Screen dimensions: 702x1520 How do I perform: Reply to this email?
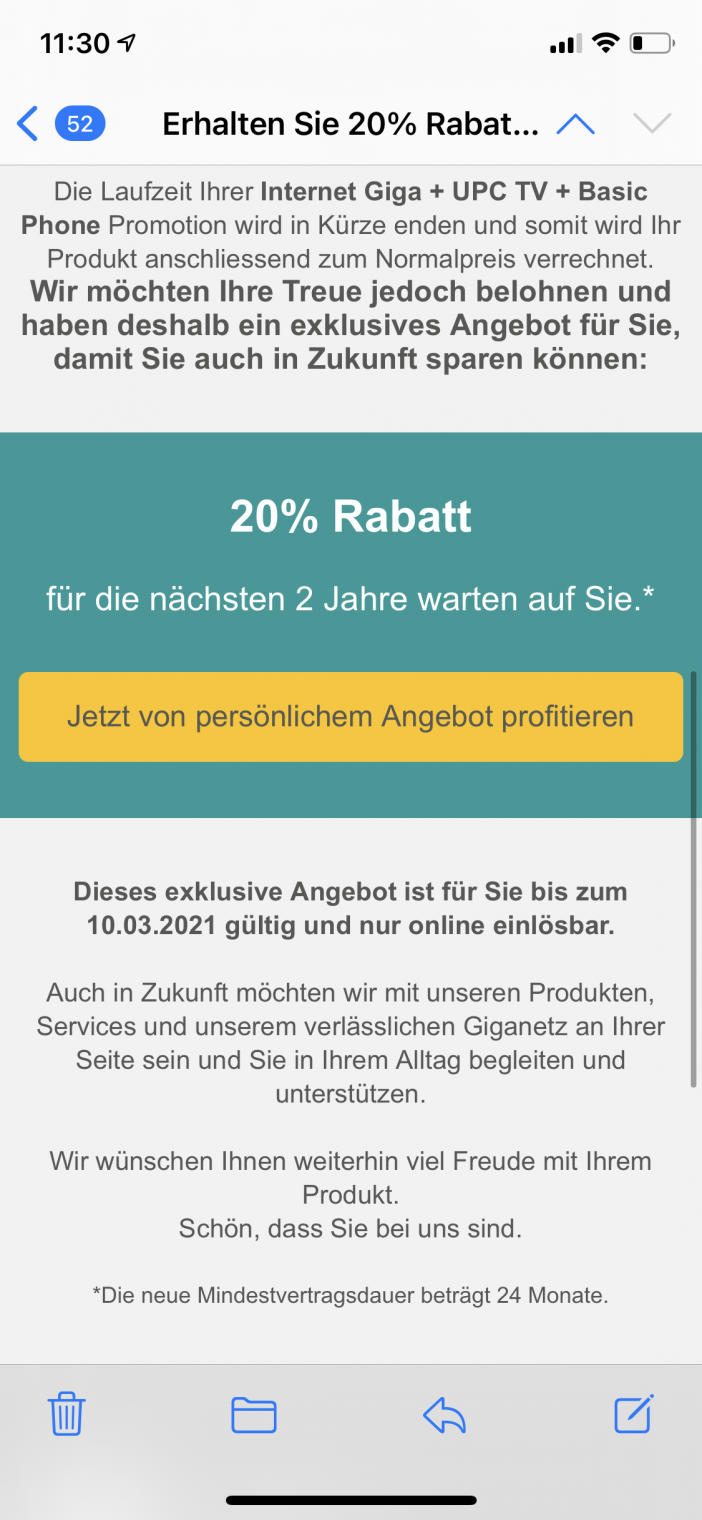(444, 1414)
